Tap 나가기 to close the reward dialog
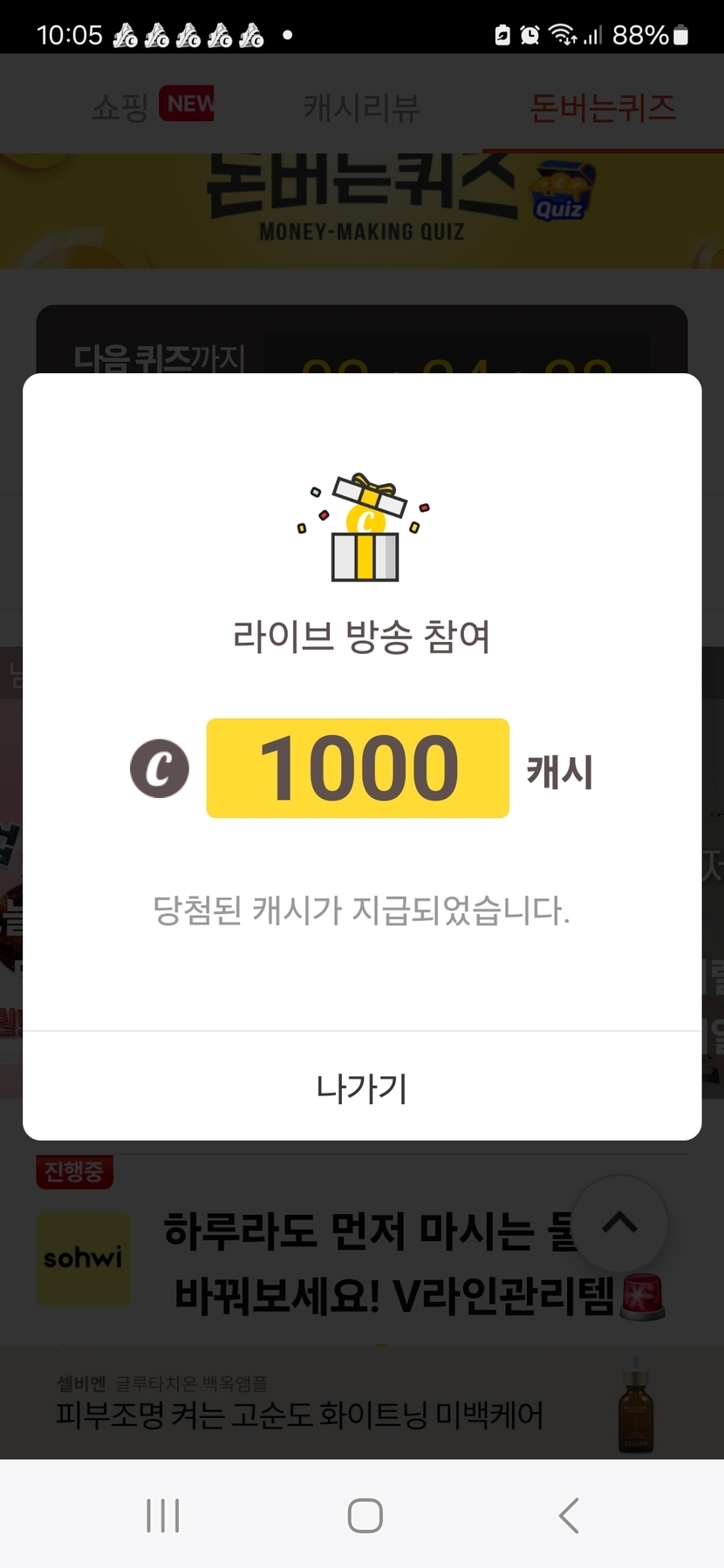 [361, 1087]
